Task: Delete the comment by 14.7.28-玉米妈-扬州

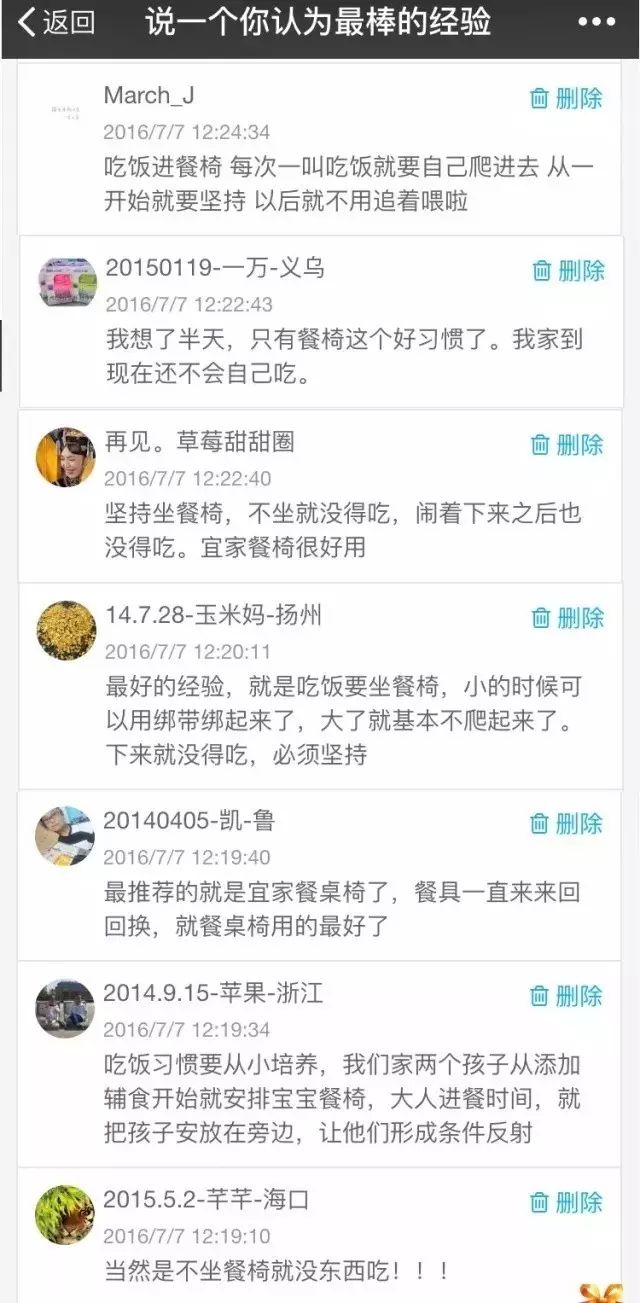Action: tap(568, 617)
